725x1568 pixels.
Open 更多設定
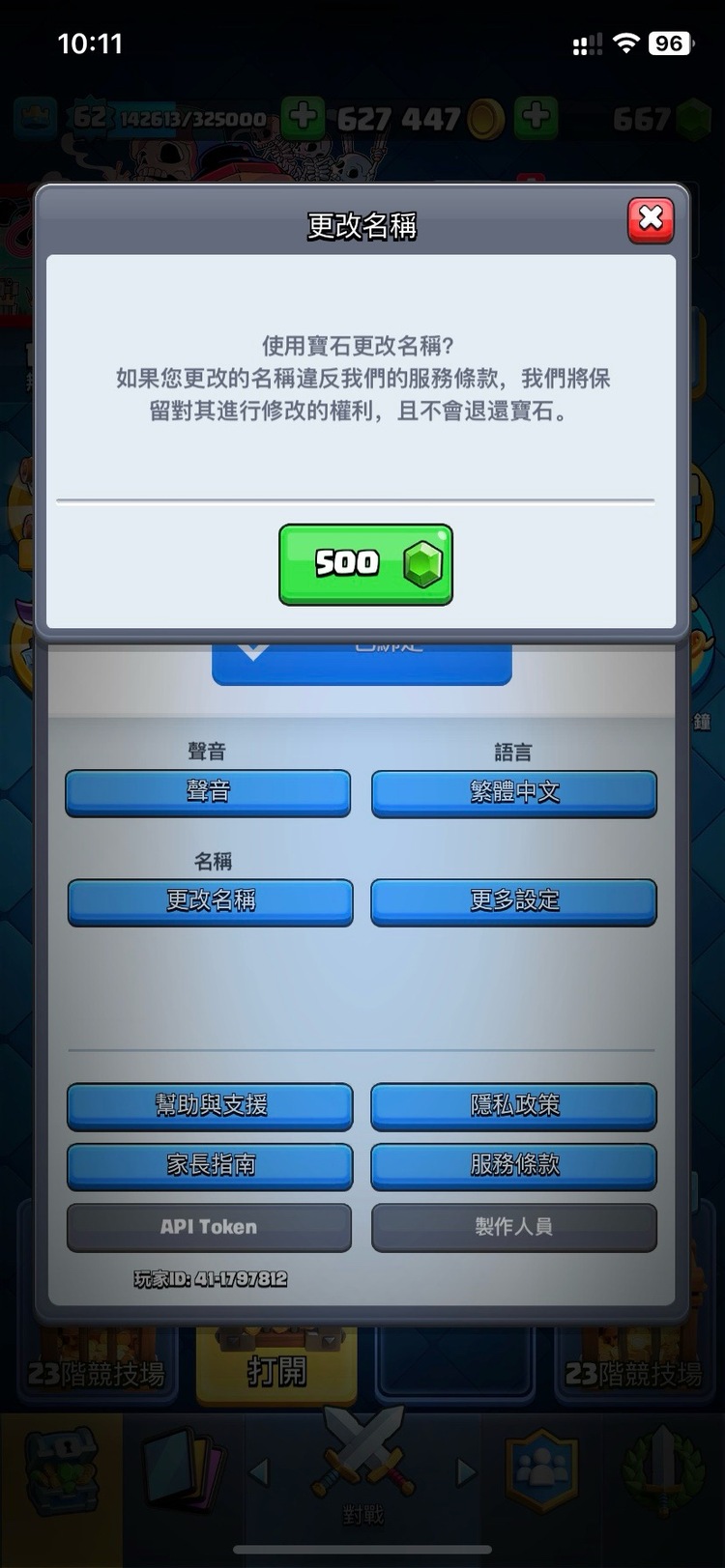point(514,901)
